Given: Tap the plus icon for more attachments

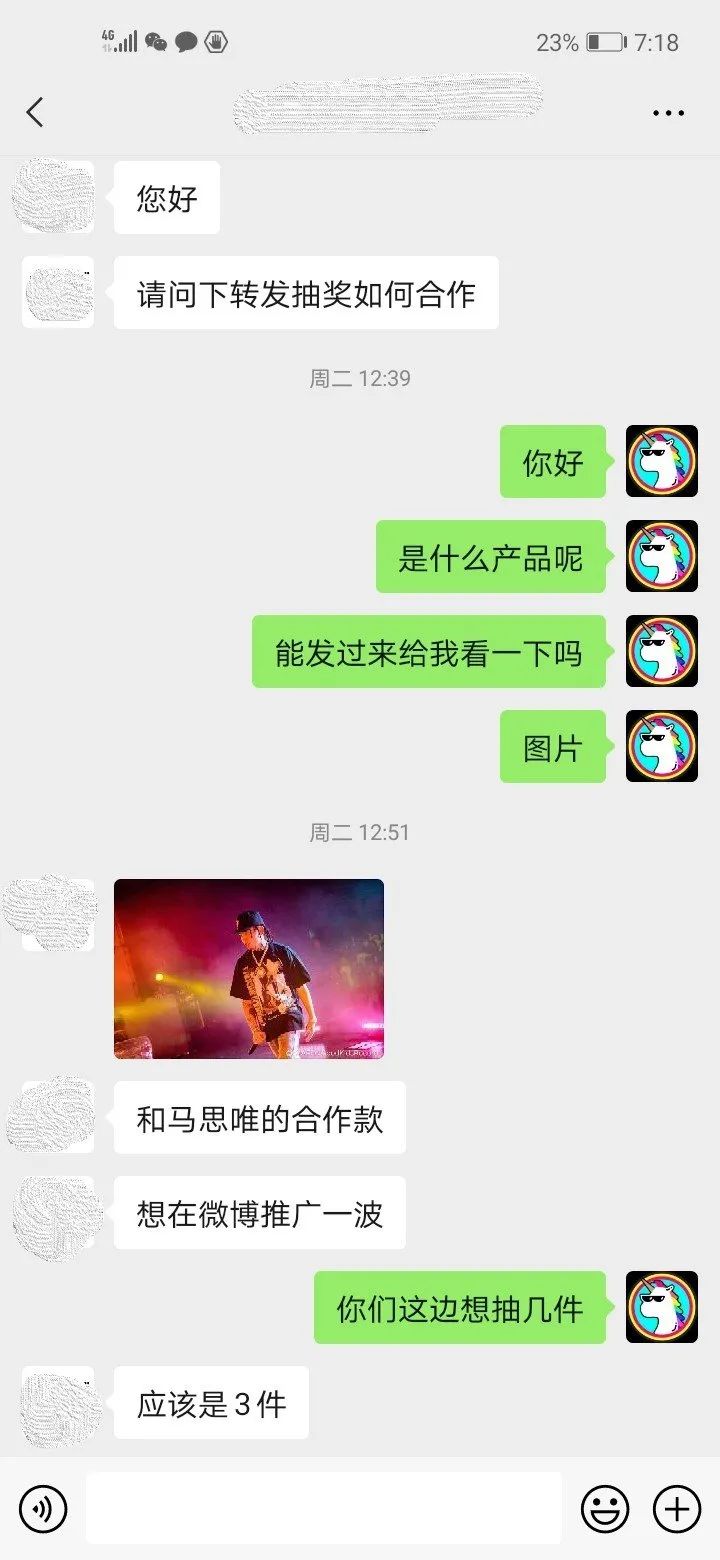Looking at the screenshot, I should (678, 1508).
